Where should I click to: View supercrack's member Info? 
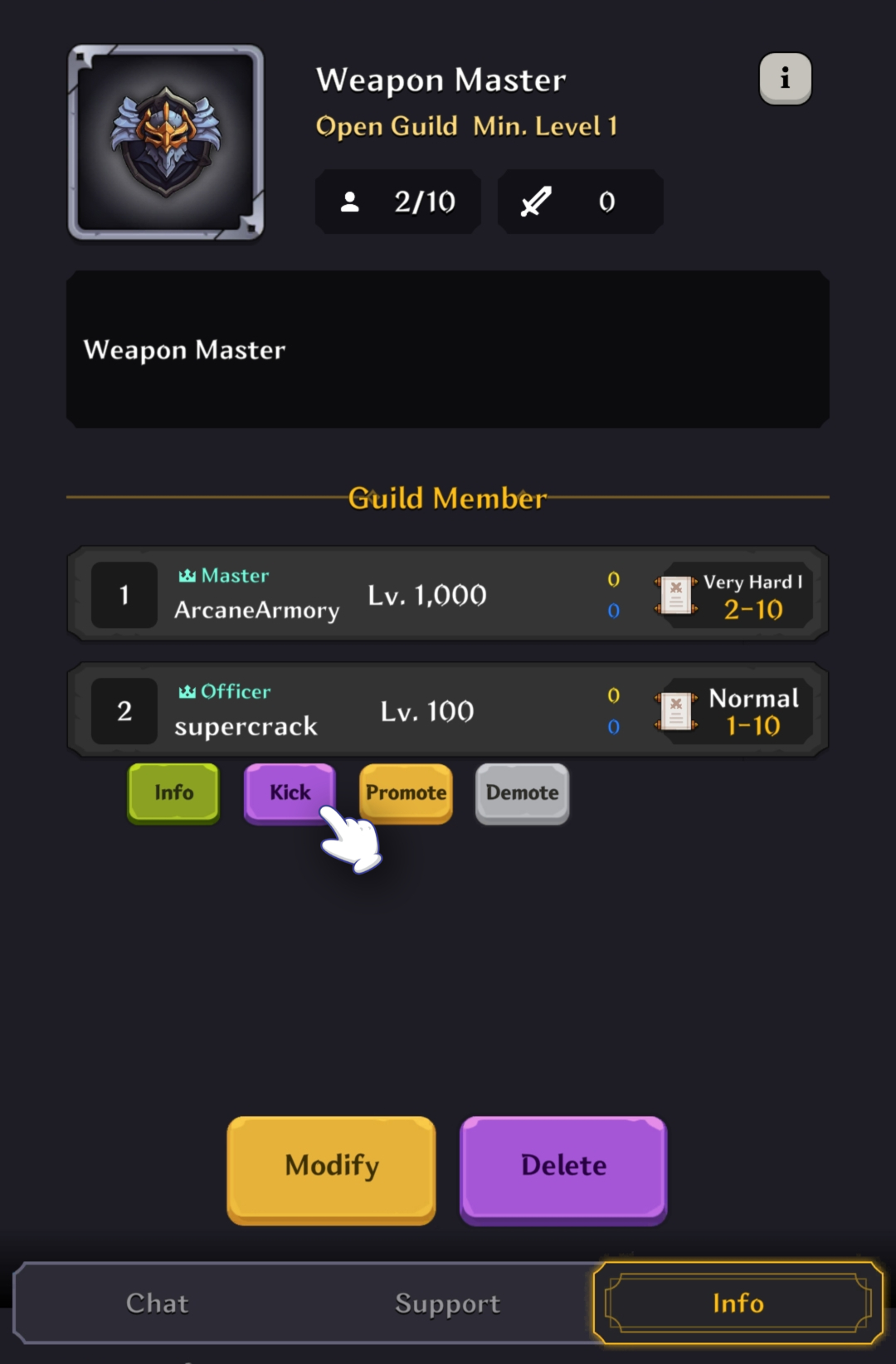[x=173, y=793]
